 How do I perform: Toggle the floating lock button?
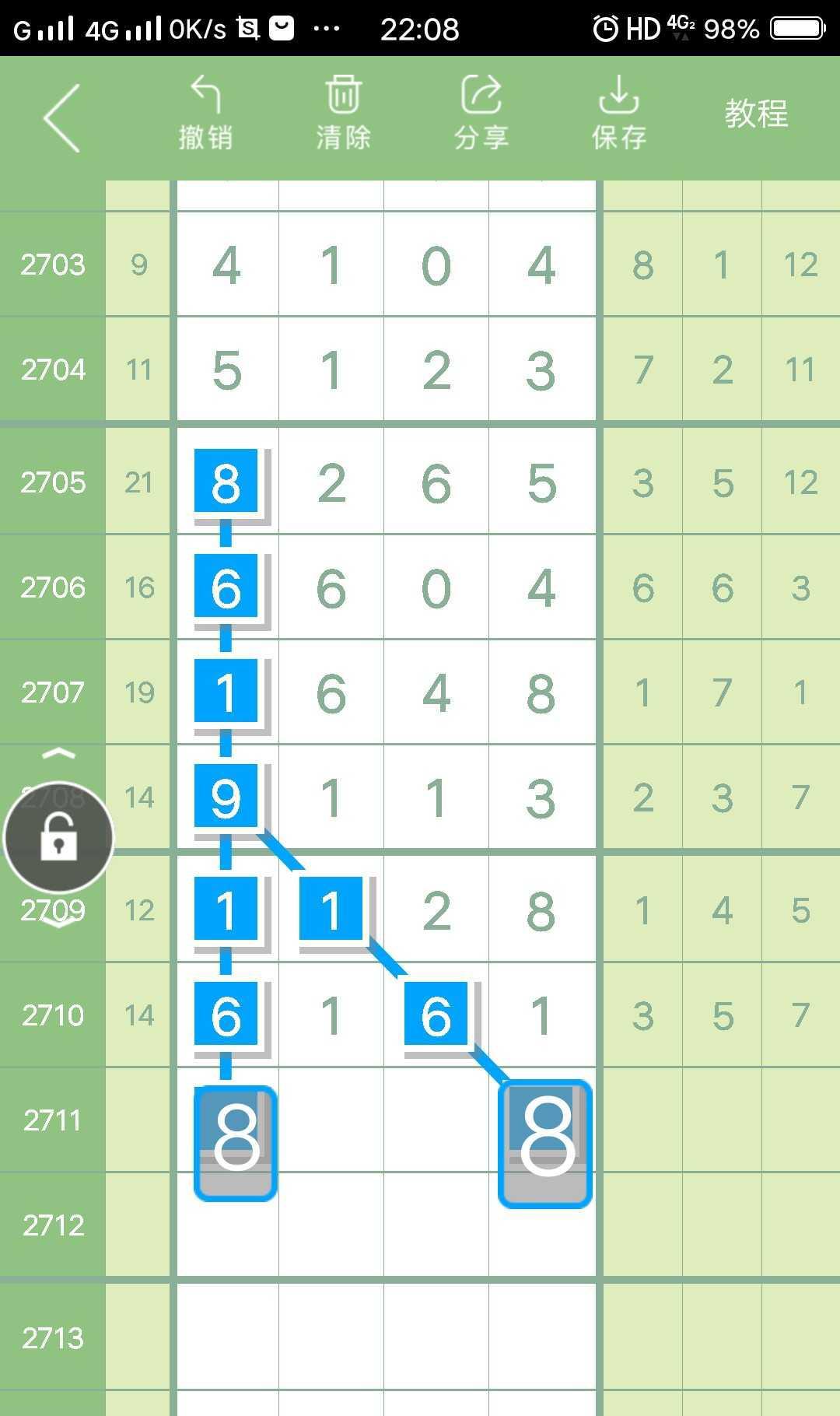[x=59, y=838]
